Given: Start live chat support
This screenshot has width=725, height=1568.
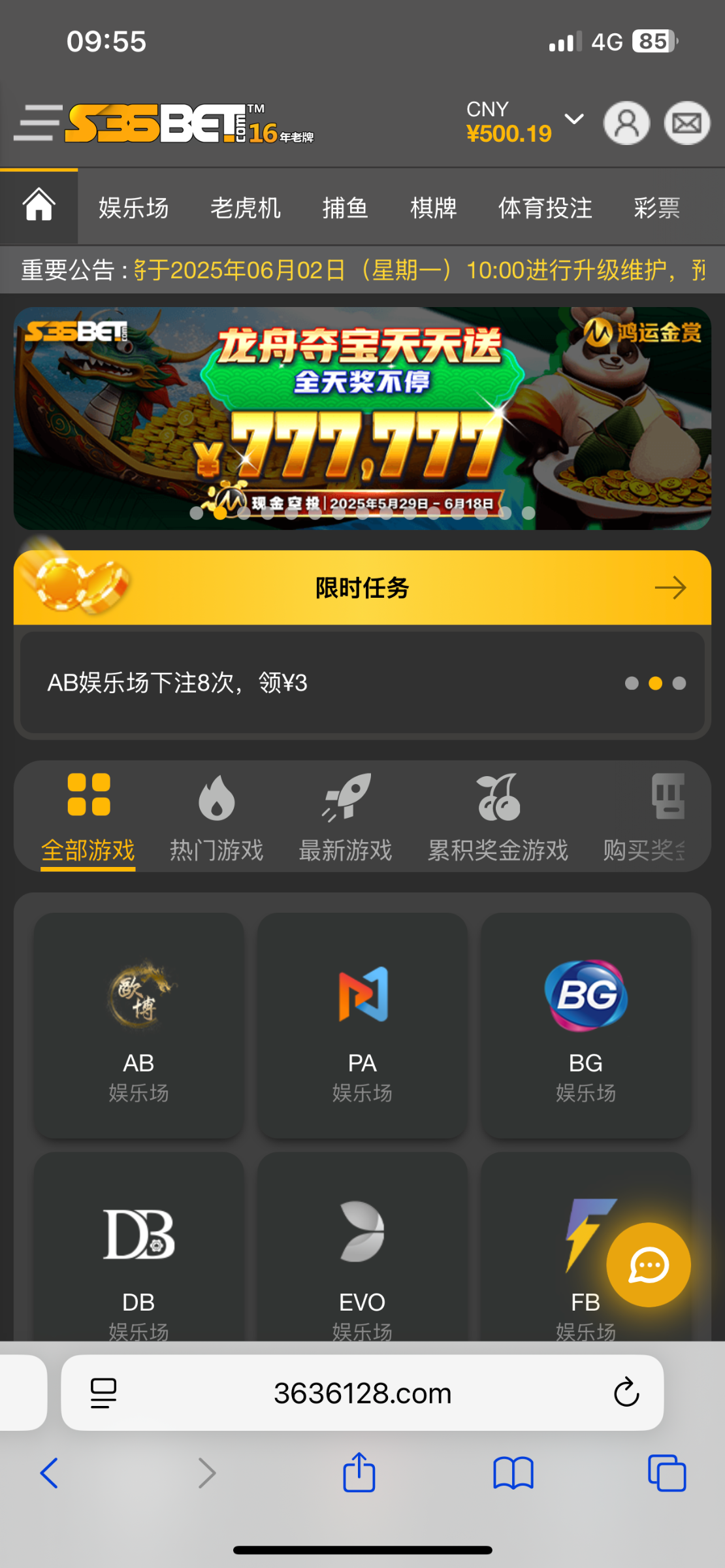Looking at the screenshot, I should 648,1265.
